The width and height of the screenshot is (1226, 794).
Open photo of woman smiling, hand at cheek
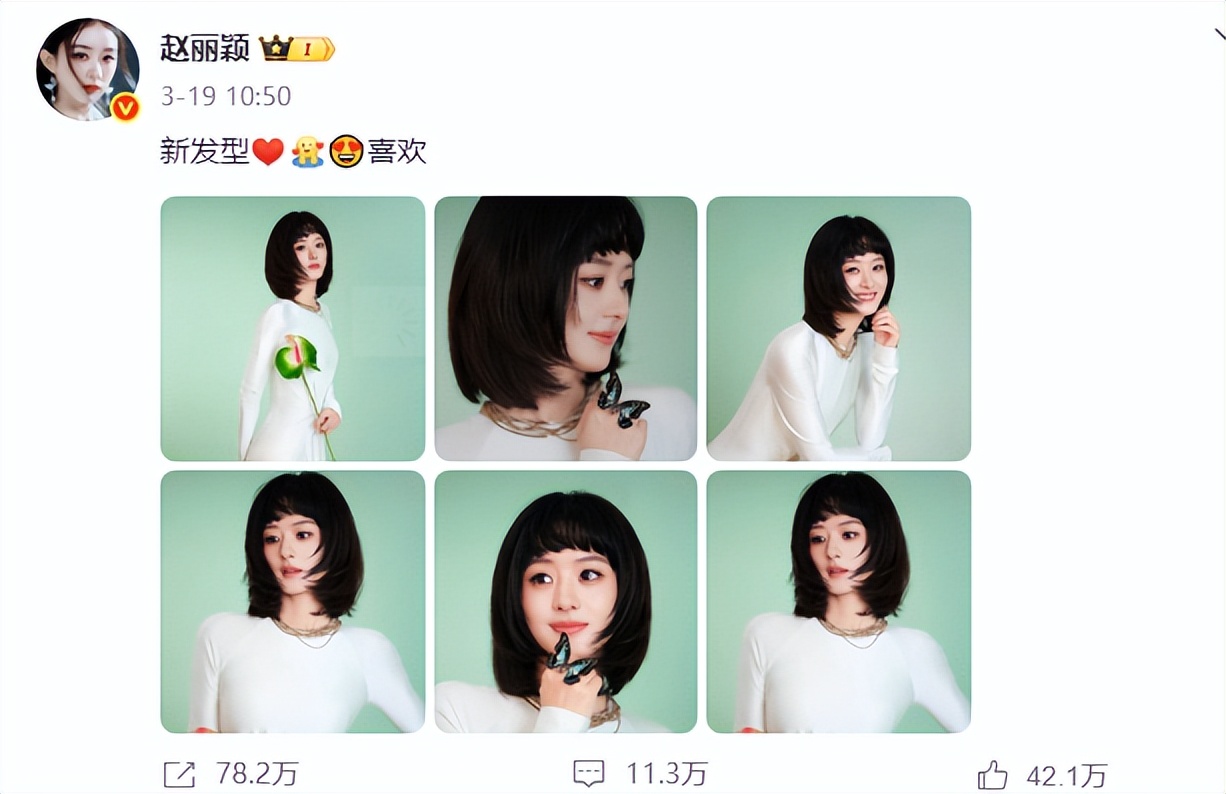[838, 328]
